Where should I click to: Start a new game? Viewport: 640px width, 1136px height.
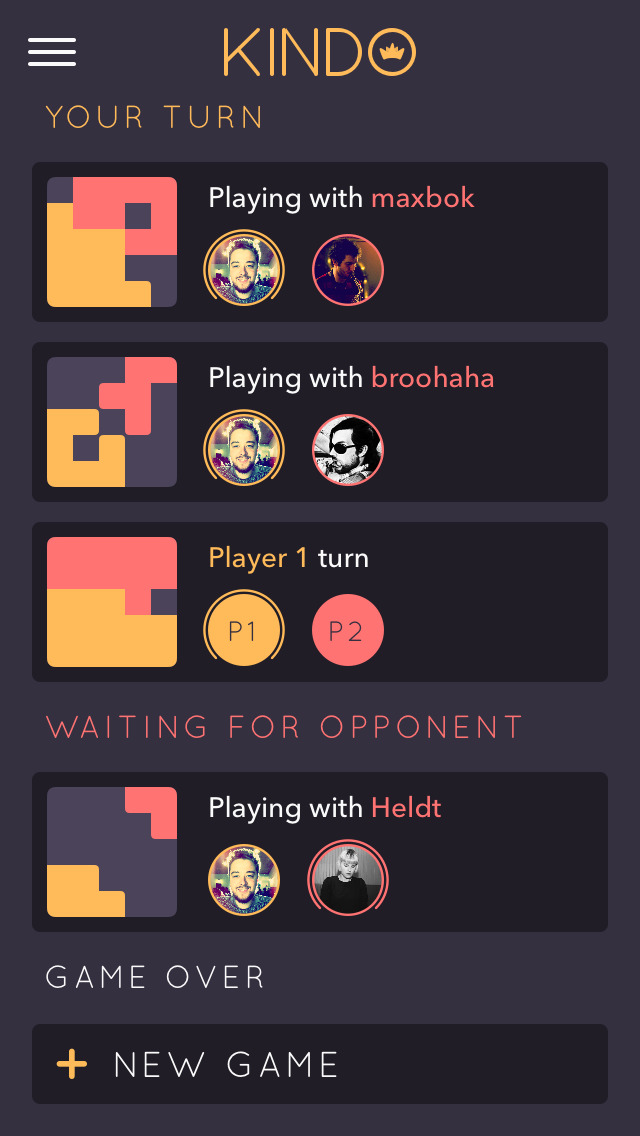point(320,1064)
